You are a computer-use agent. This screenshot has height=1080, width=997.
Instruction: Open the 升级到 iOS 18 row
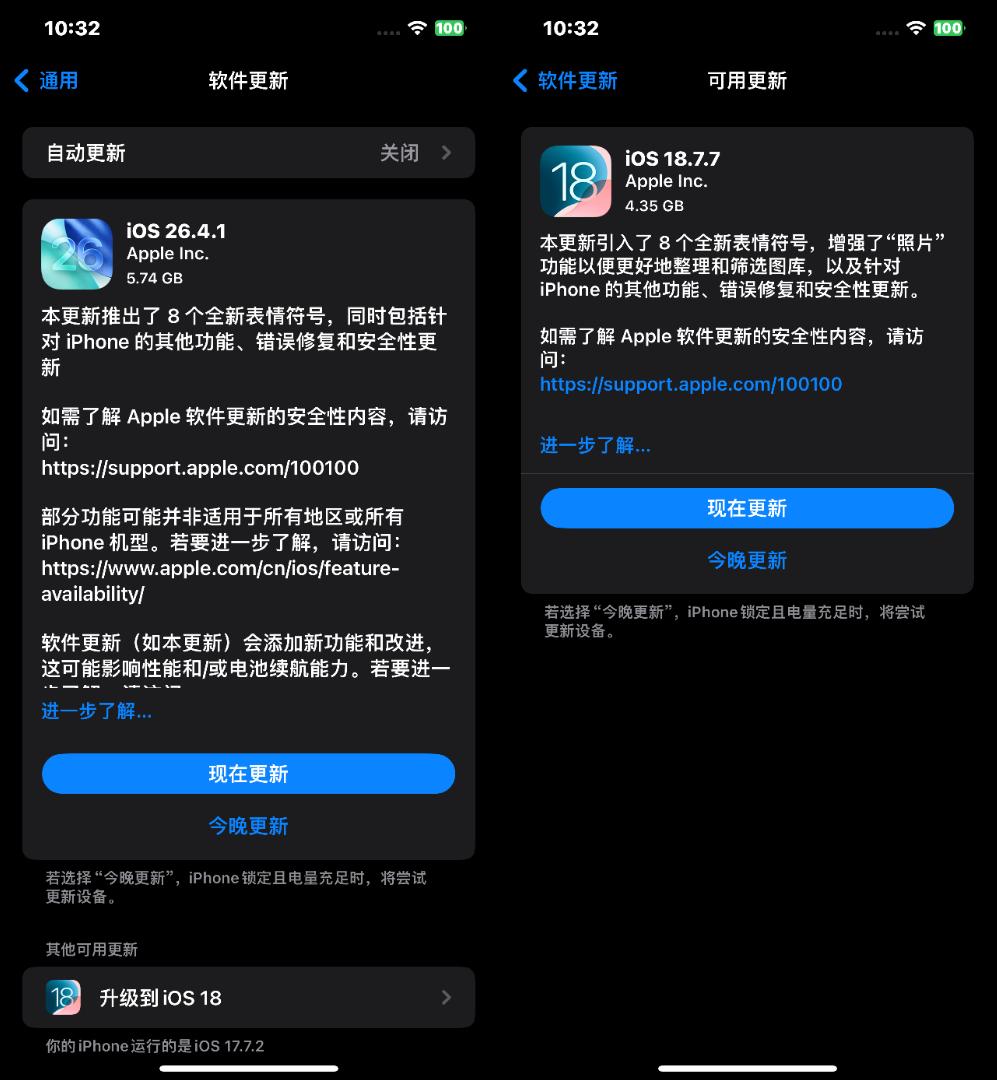[248, 997]
